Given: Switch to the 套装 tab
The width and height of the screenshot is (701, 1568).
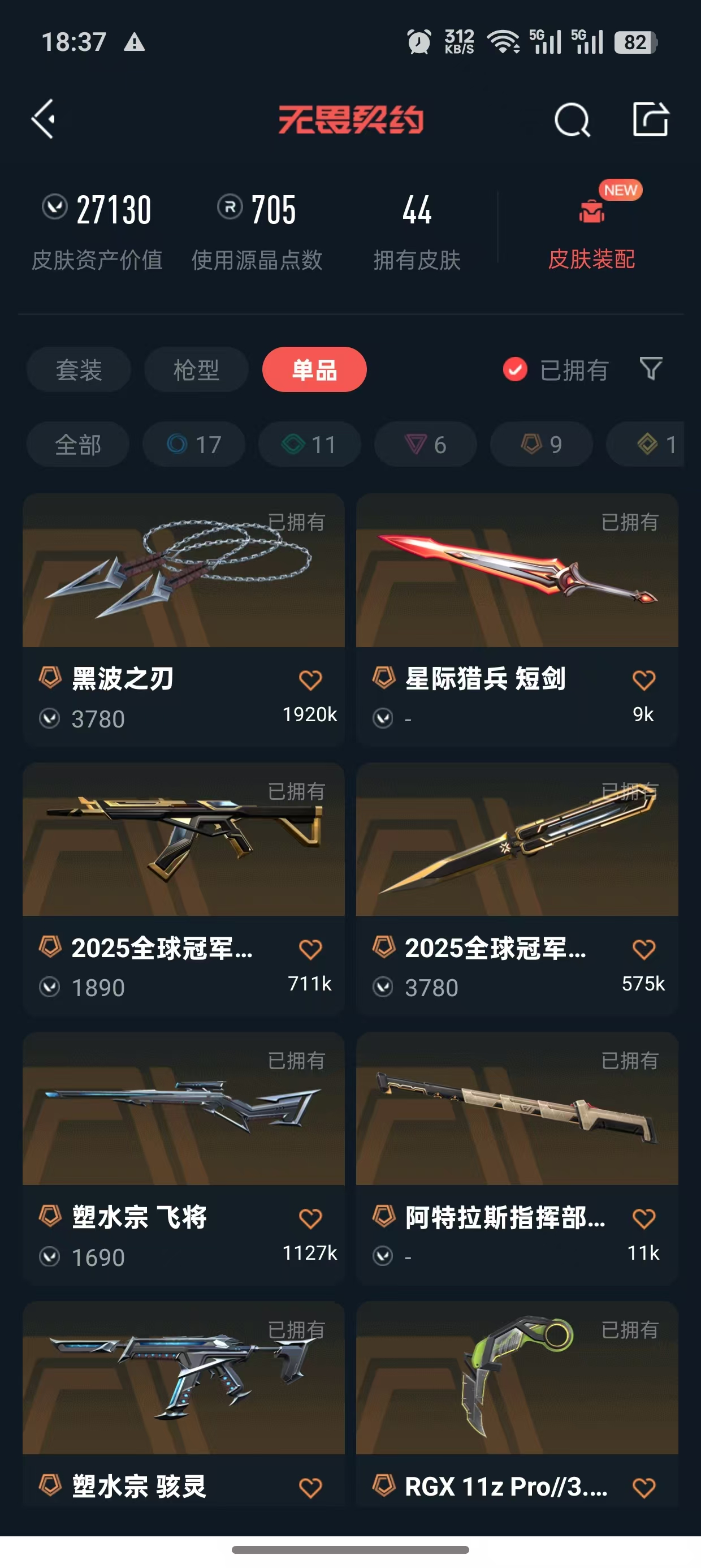Looking at the screenshot, I should point(79,369).
